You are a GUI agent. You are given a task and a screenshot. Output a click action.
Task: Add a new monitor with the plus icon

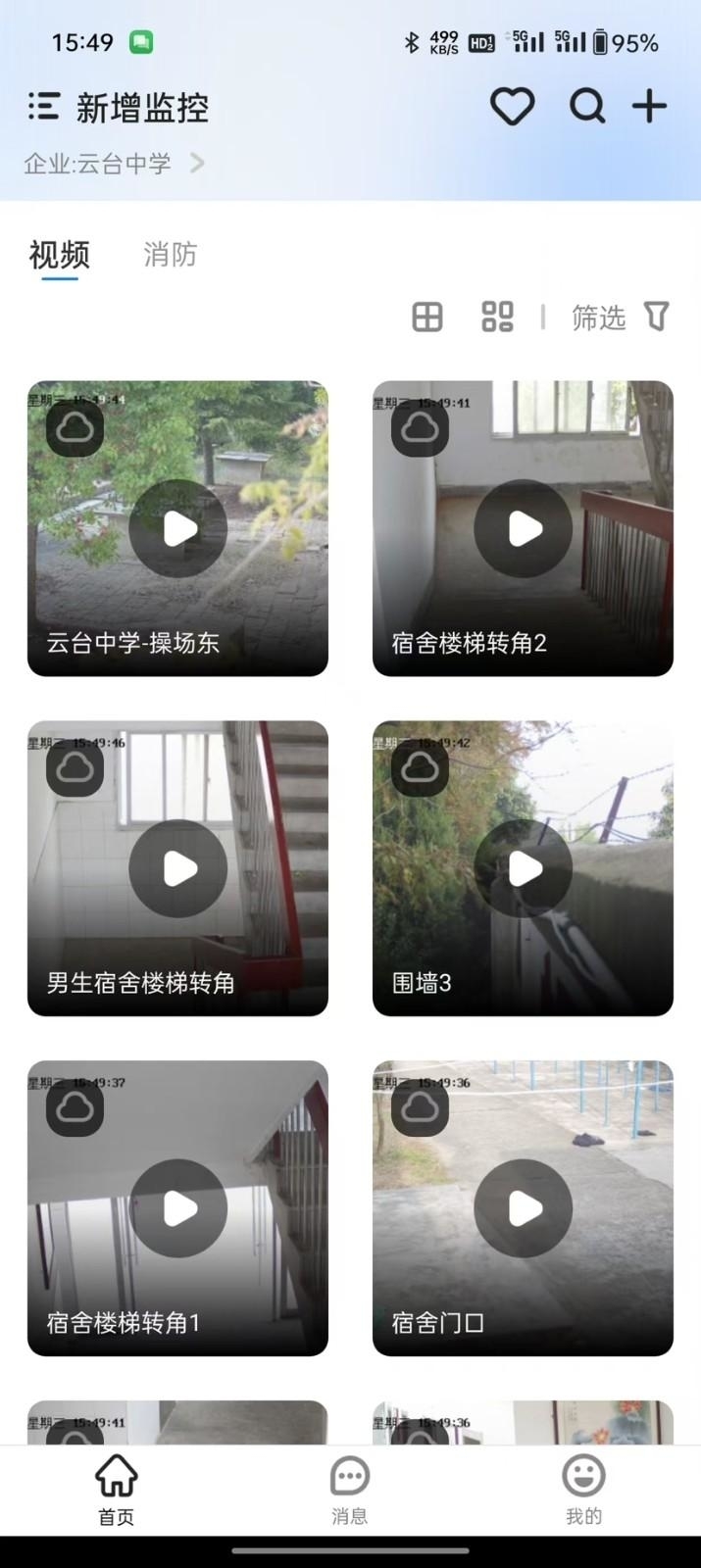(x=649, y=106)
